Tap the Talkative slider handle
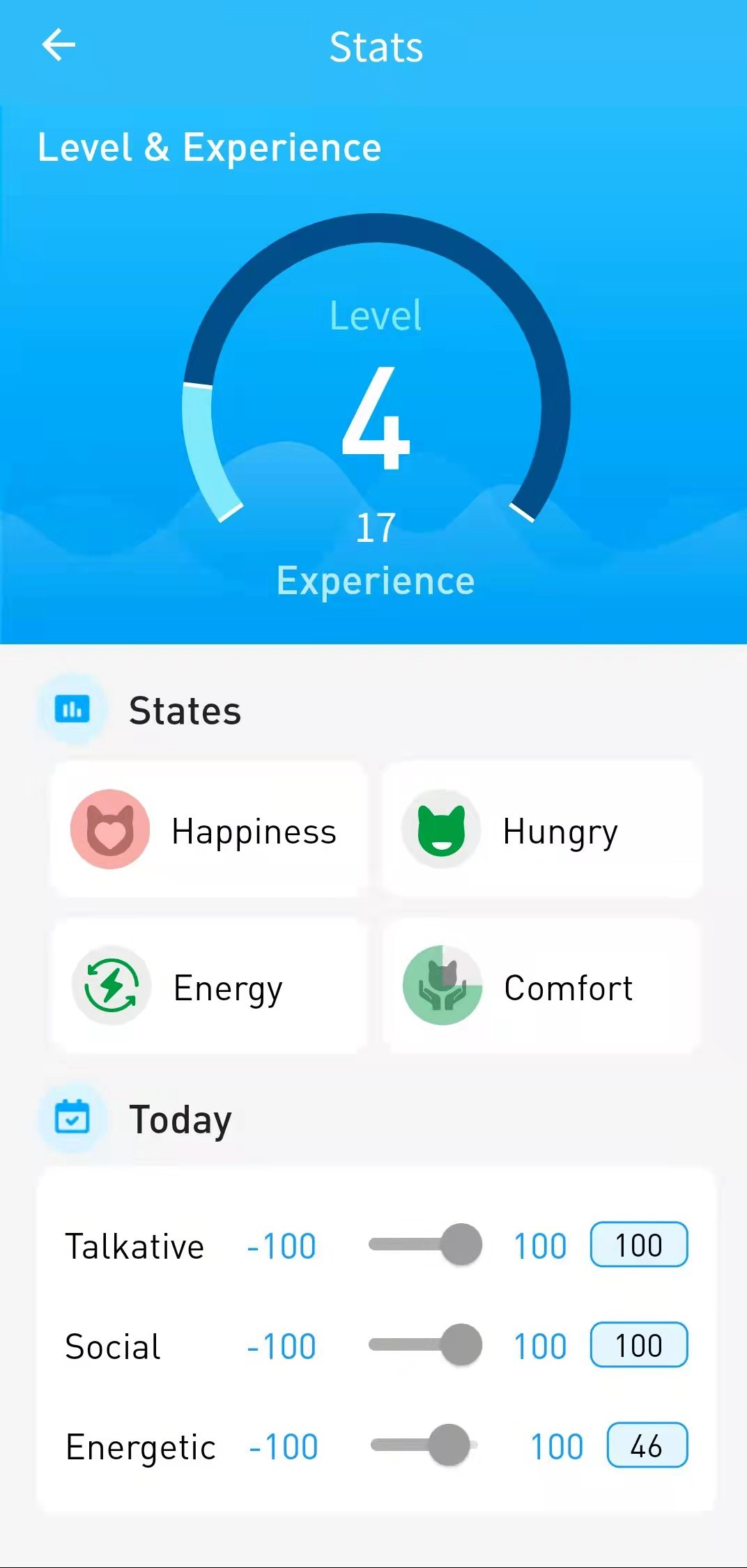 461,1244
